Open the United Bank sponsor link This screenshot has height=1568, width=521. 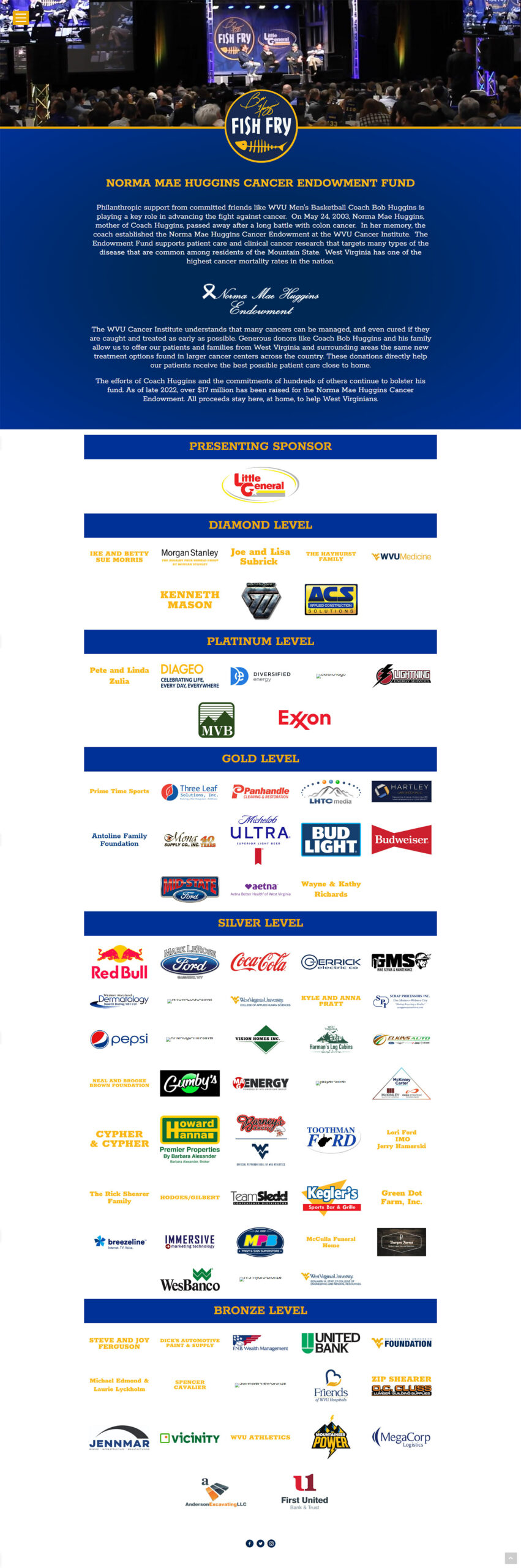(331, 1343)
